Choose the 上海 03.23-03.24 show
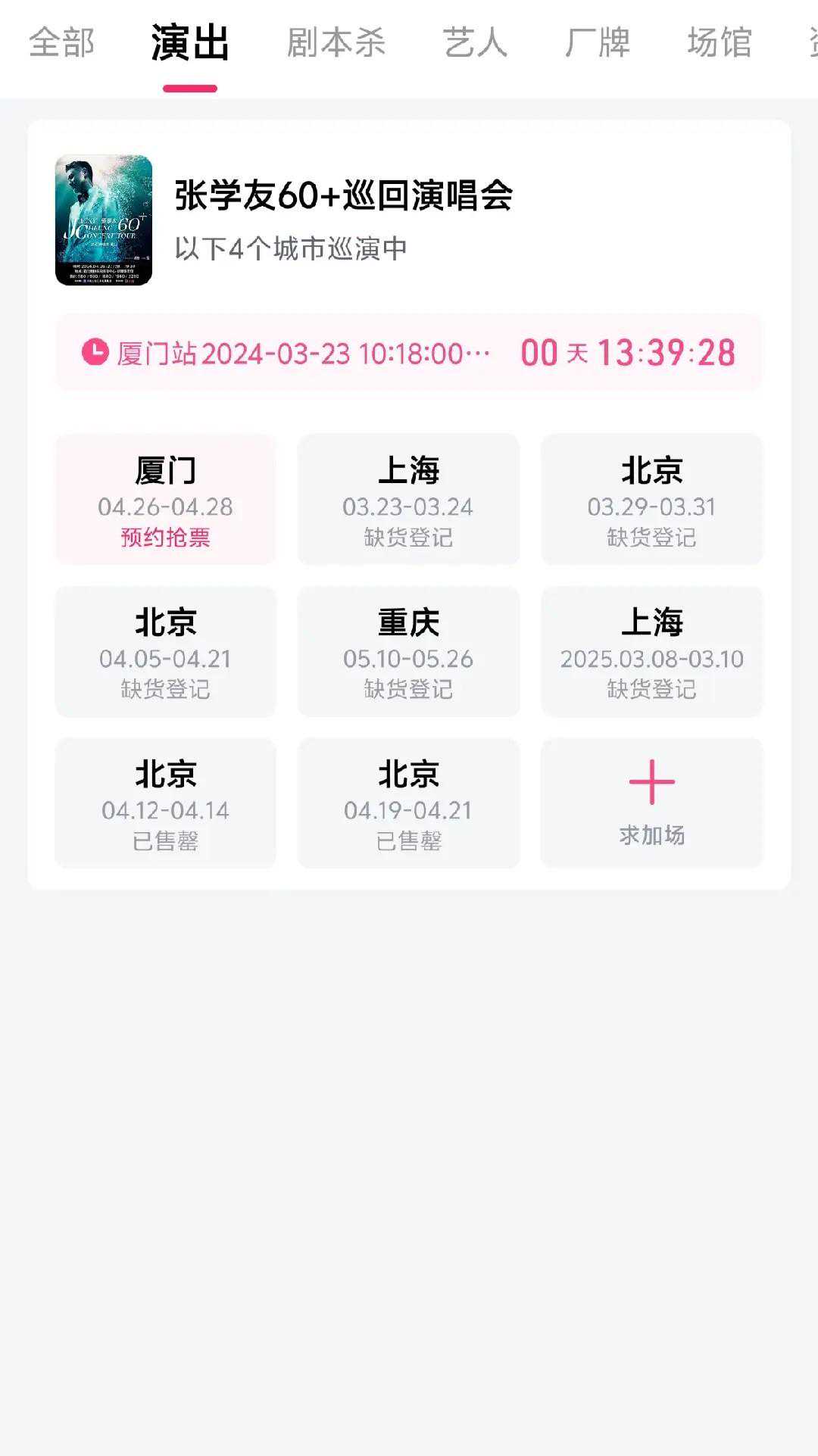 409,500
